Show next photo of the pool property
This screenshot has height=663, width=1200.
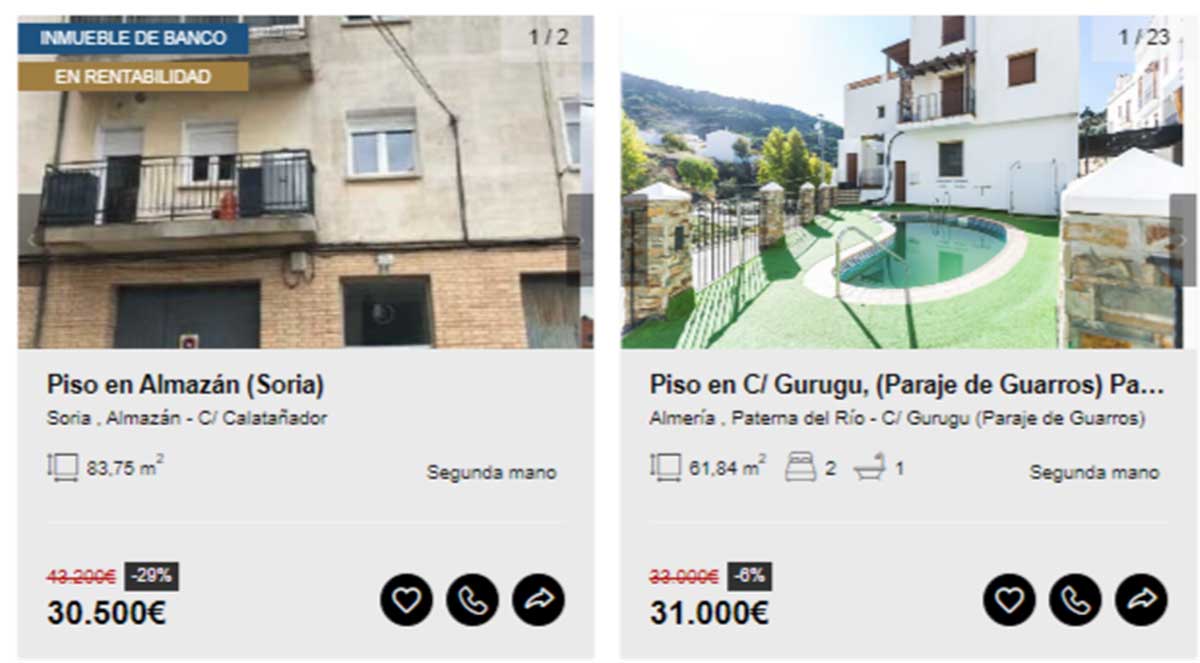coord(1182,238)
